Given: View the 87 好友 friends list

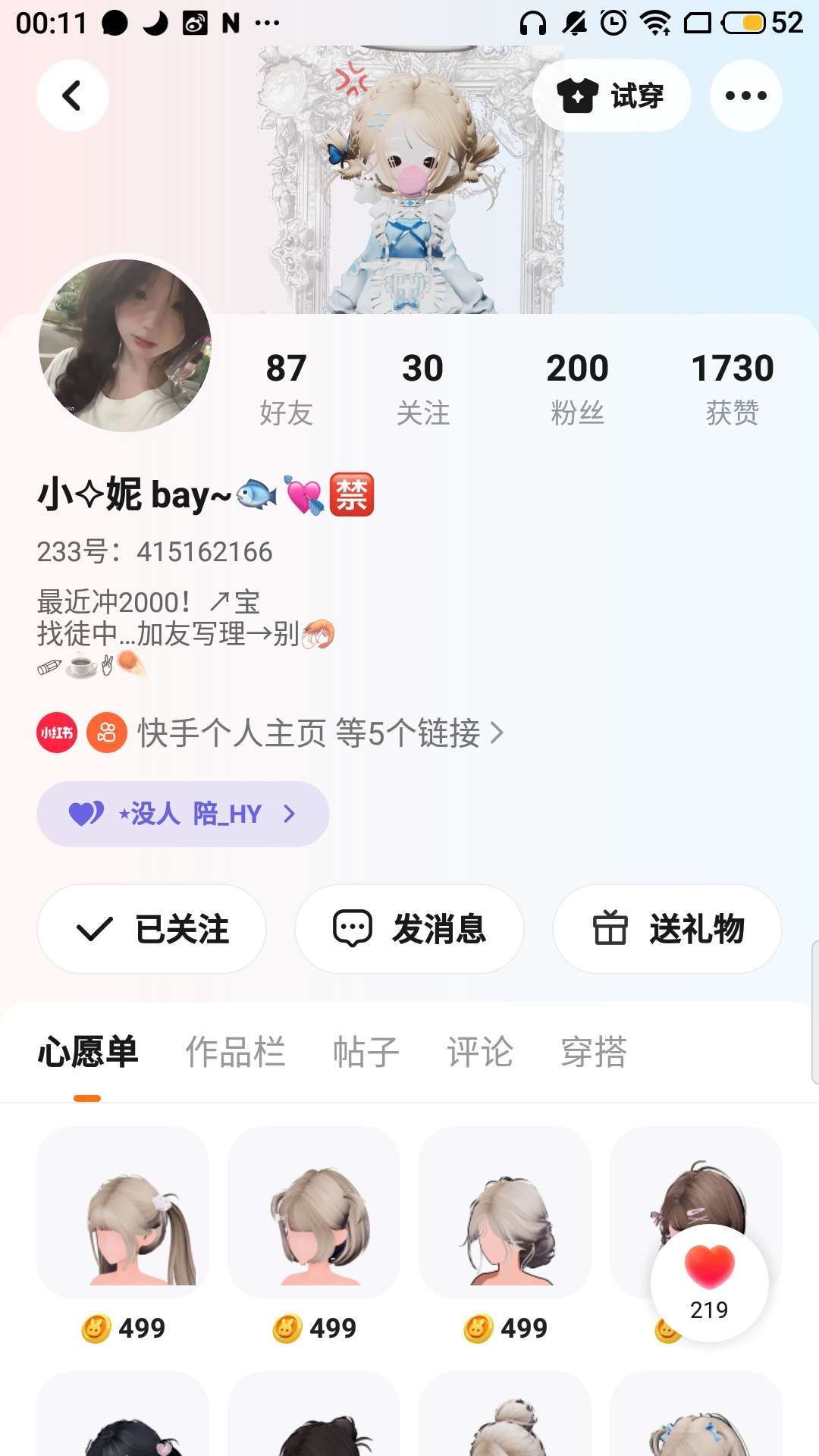Looking at the screenshot, I should [286, 388].
